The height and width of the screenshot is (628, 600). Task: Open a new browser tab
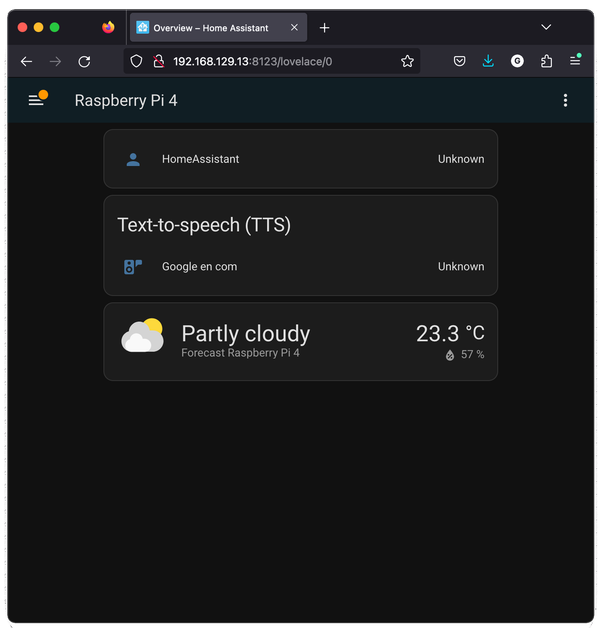coord(324,28)
